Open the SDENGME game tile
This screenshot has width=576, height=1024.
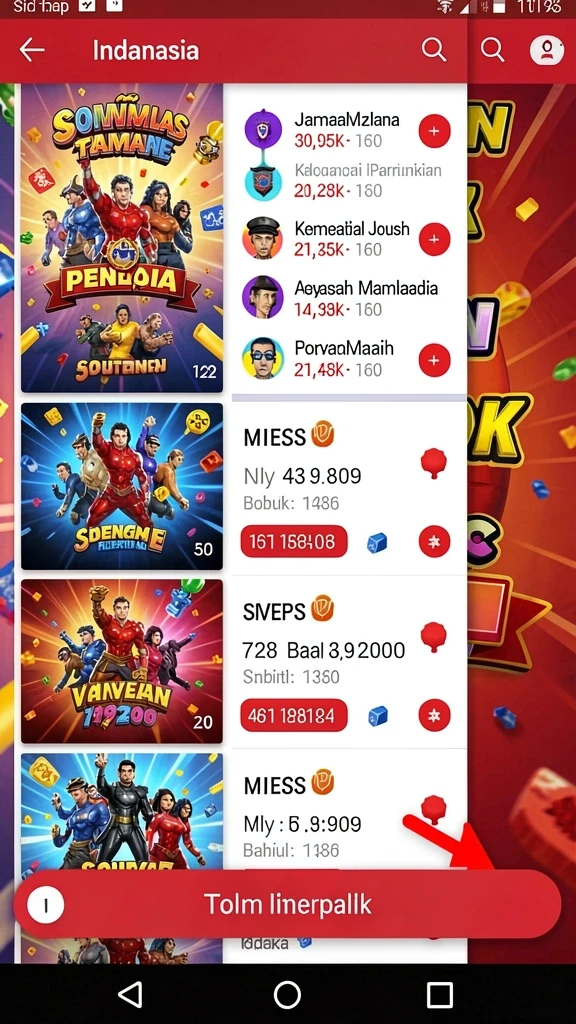pyautogui.click(x=122, y=487)
